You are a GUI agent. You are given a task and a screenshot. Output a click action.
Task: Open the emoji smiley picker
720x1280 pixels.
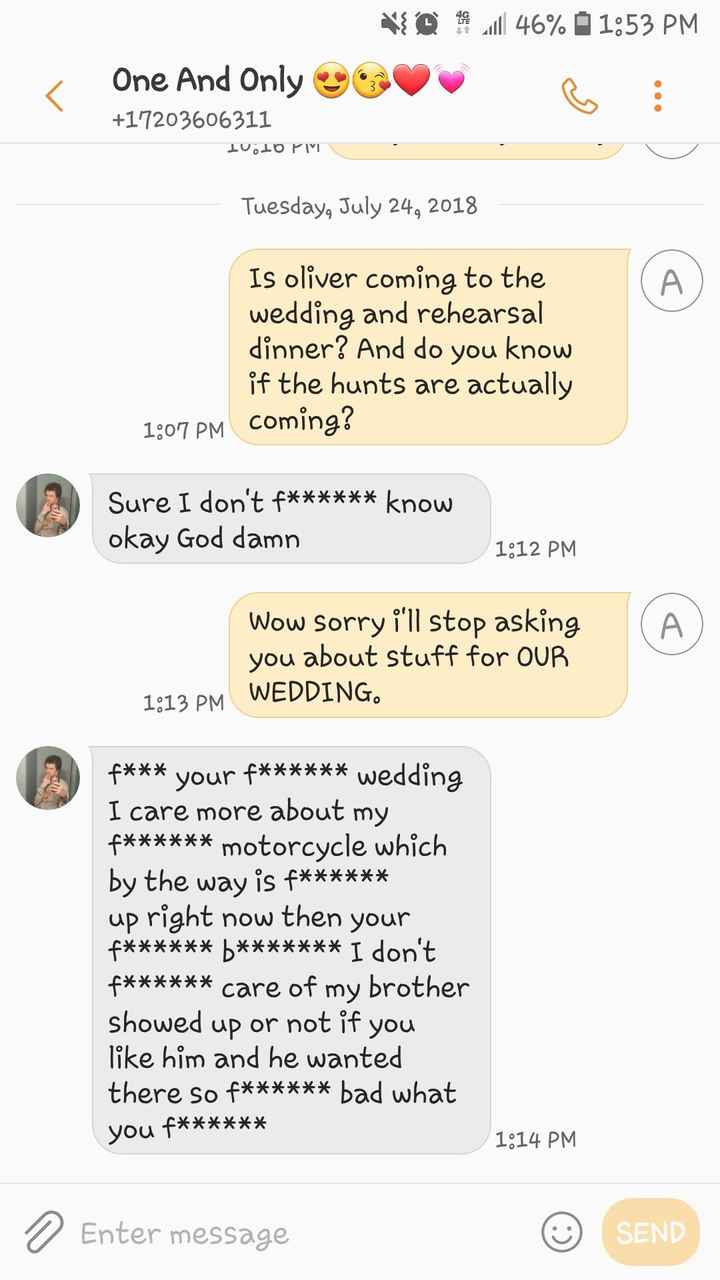561,1233
